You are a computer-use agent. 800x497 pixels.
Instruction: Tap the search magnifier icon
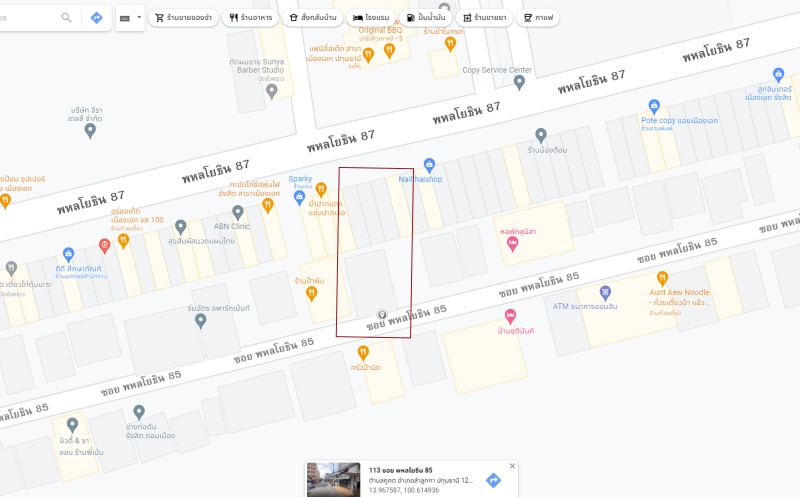(x=67, y=17)
